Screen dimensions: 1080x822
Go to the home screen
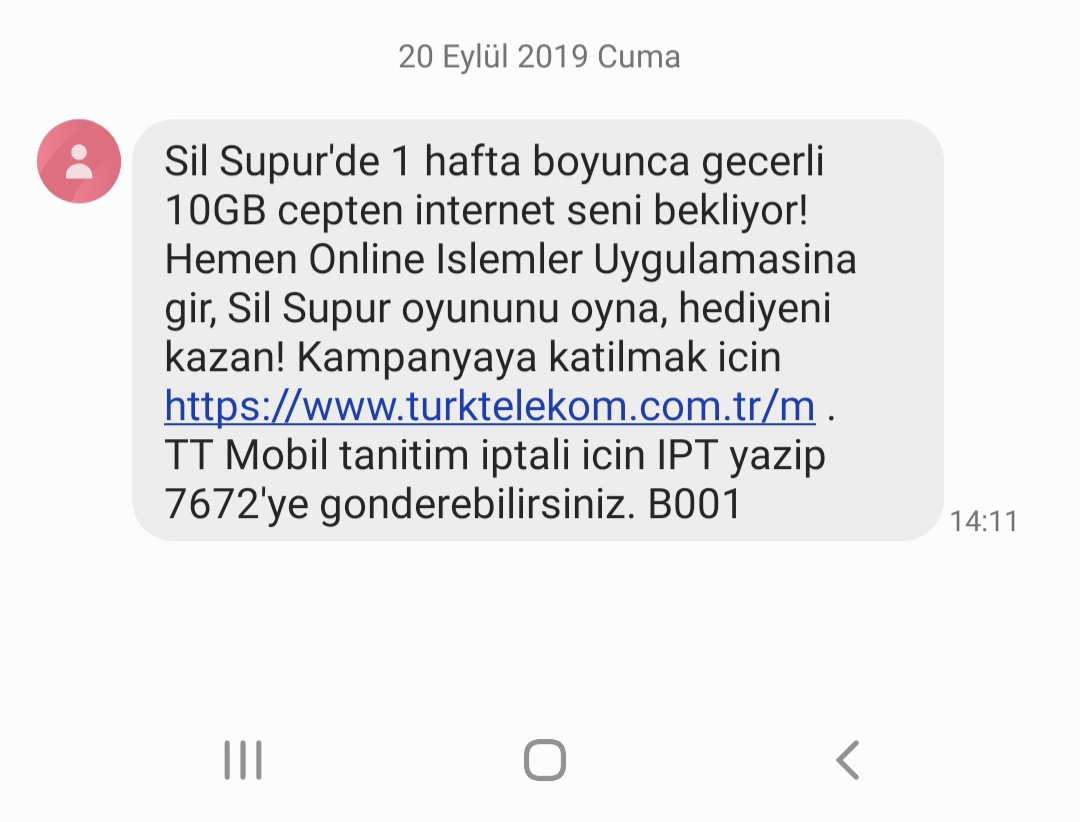tap(544, 760)
